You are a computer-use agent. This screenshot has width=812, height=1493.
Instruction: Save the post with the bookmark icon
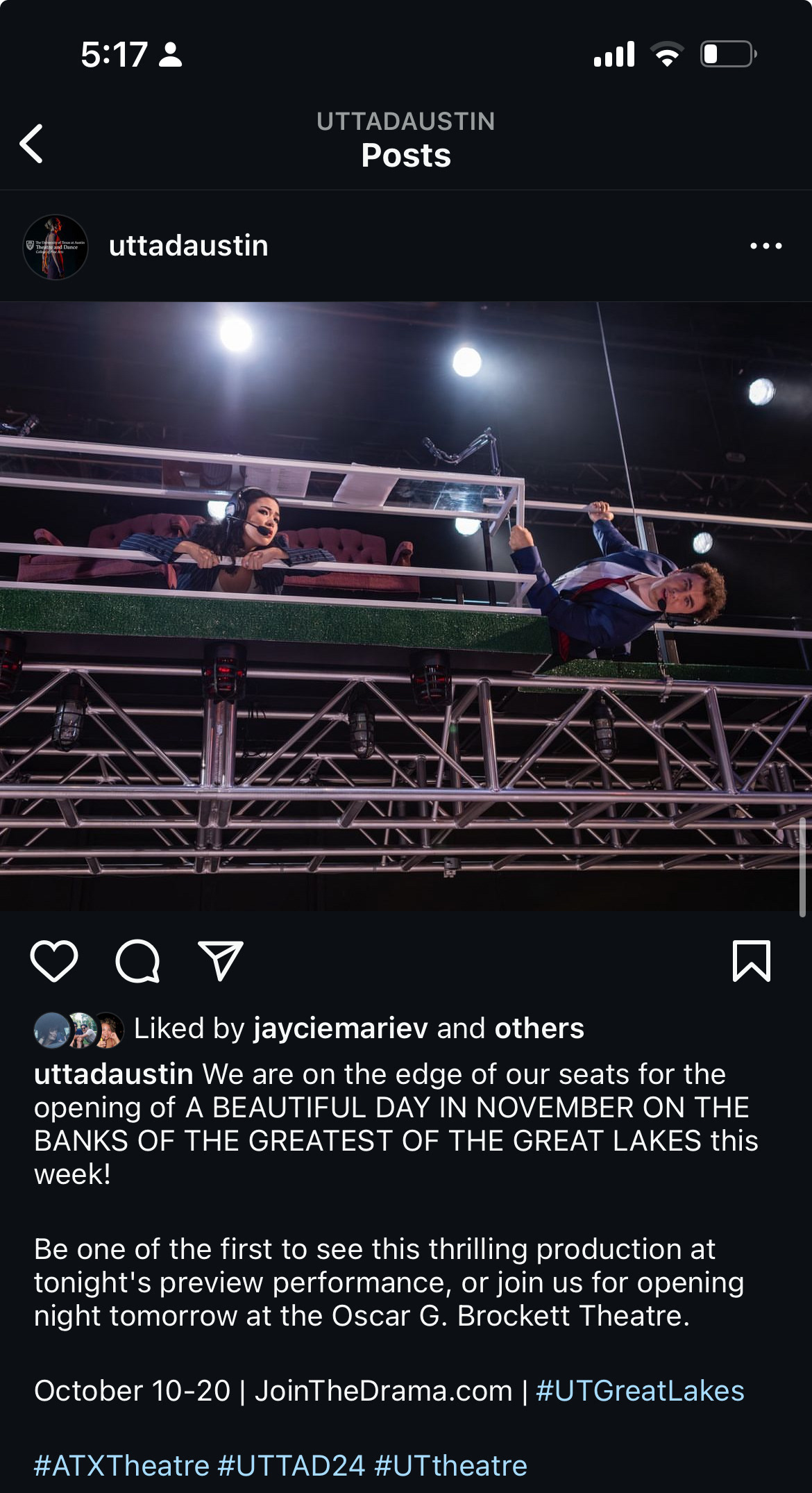tap(752, 961)
